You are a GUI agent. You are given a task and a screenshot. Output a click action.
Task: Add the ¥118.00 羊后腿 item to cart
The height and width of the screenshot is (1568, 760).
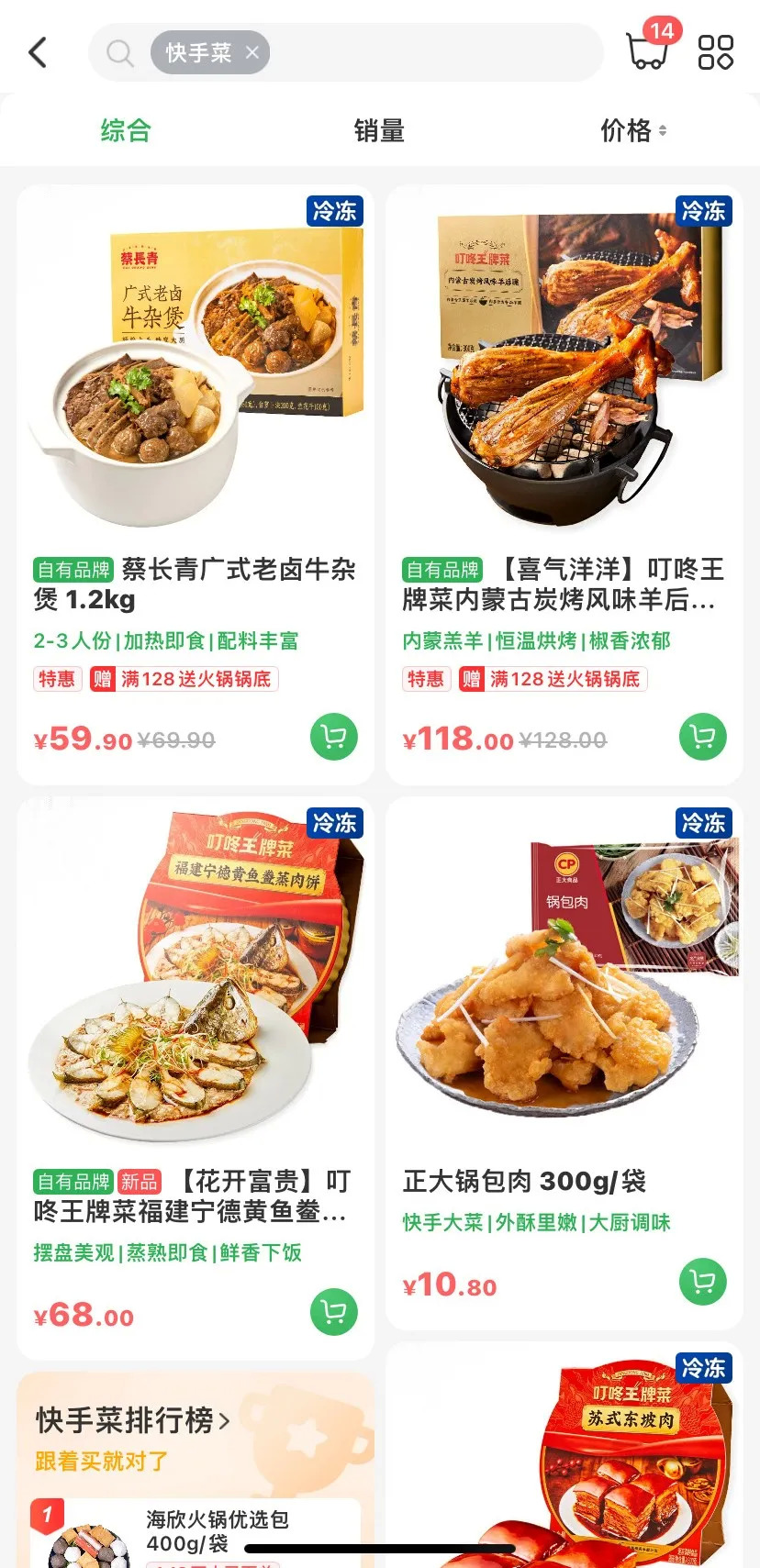coord(702,737)
